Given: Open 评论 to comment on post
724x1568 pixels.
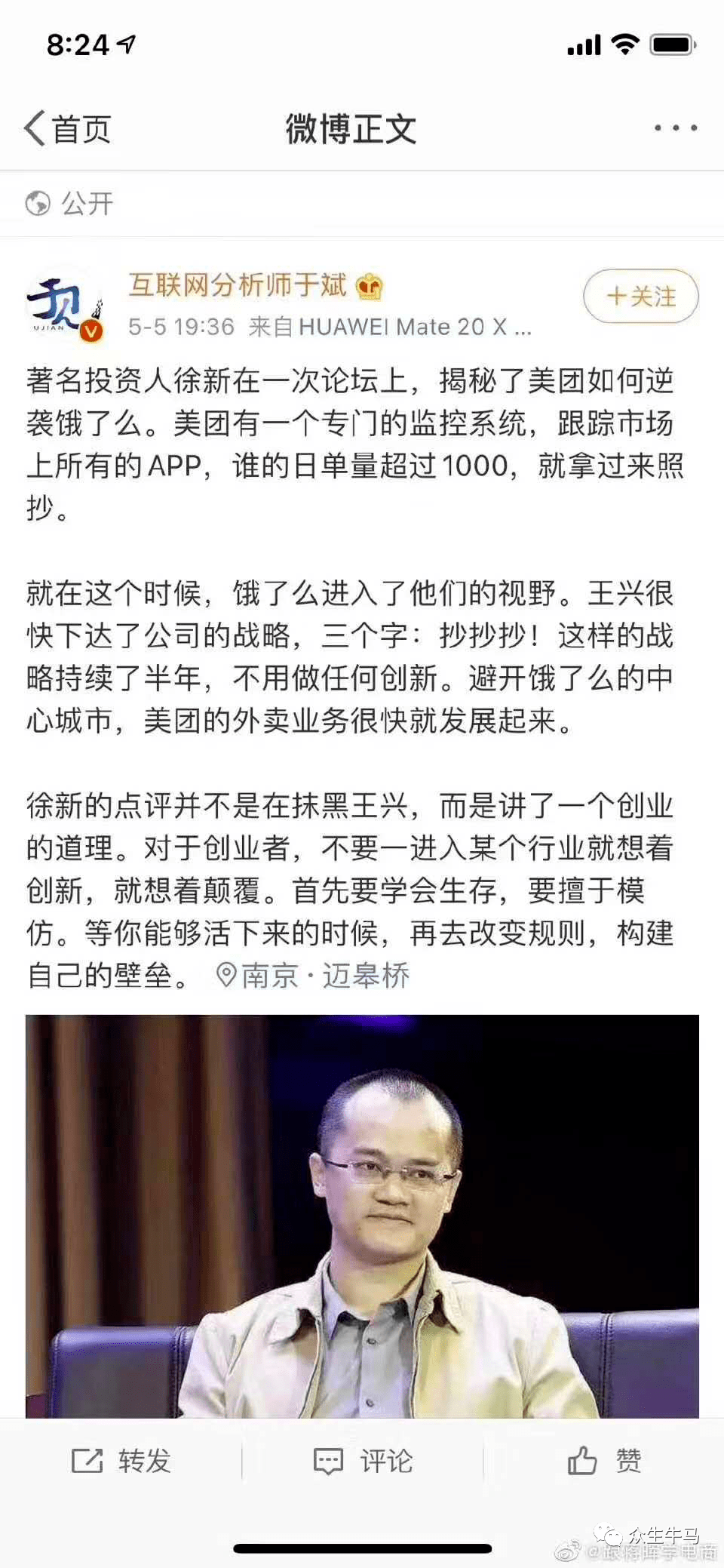Looking at the screenshot, I should [363, 1461].
